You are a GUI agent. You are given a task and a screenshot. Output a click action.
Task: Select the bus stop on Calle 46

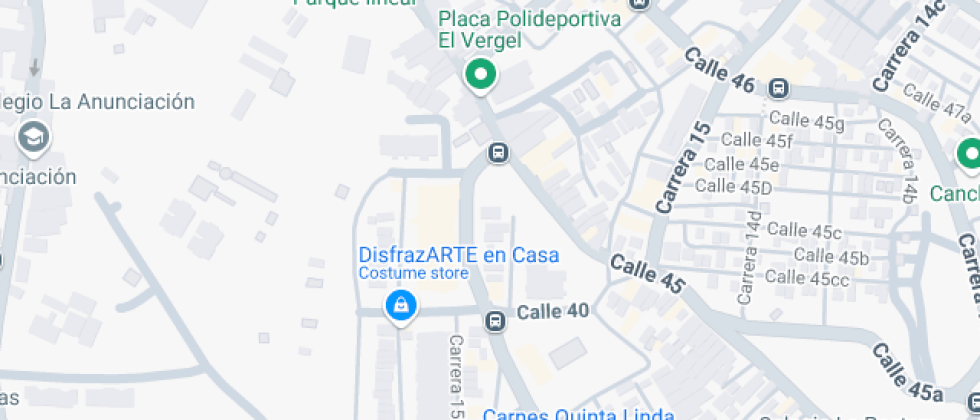[779, 89]
